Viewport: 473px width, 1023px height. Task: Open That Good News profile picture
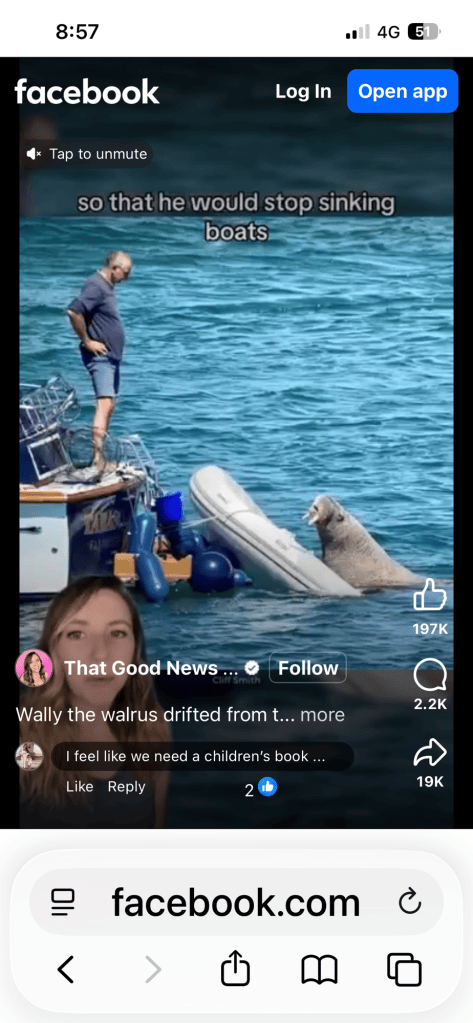click(34, 668)
